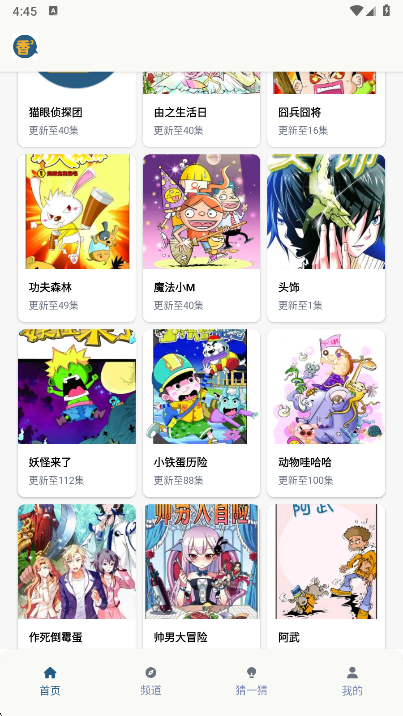Open the 阿武 comic
This screenshot has width=403, height=716.
pos(326,576)
